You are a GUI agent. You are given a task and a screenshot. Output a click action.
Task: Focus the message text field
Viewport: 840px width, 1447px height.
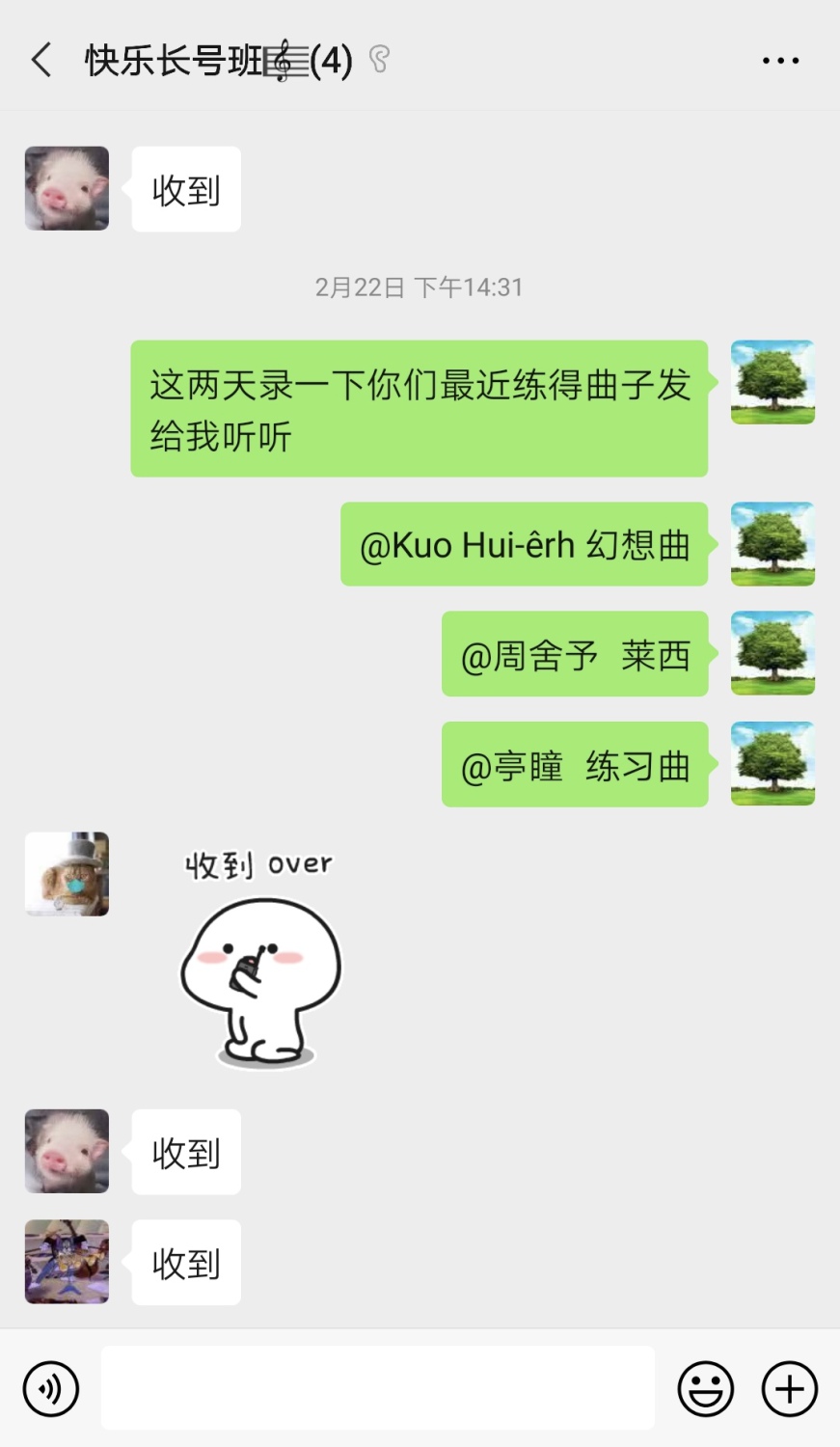[x=377, y=1387]
